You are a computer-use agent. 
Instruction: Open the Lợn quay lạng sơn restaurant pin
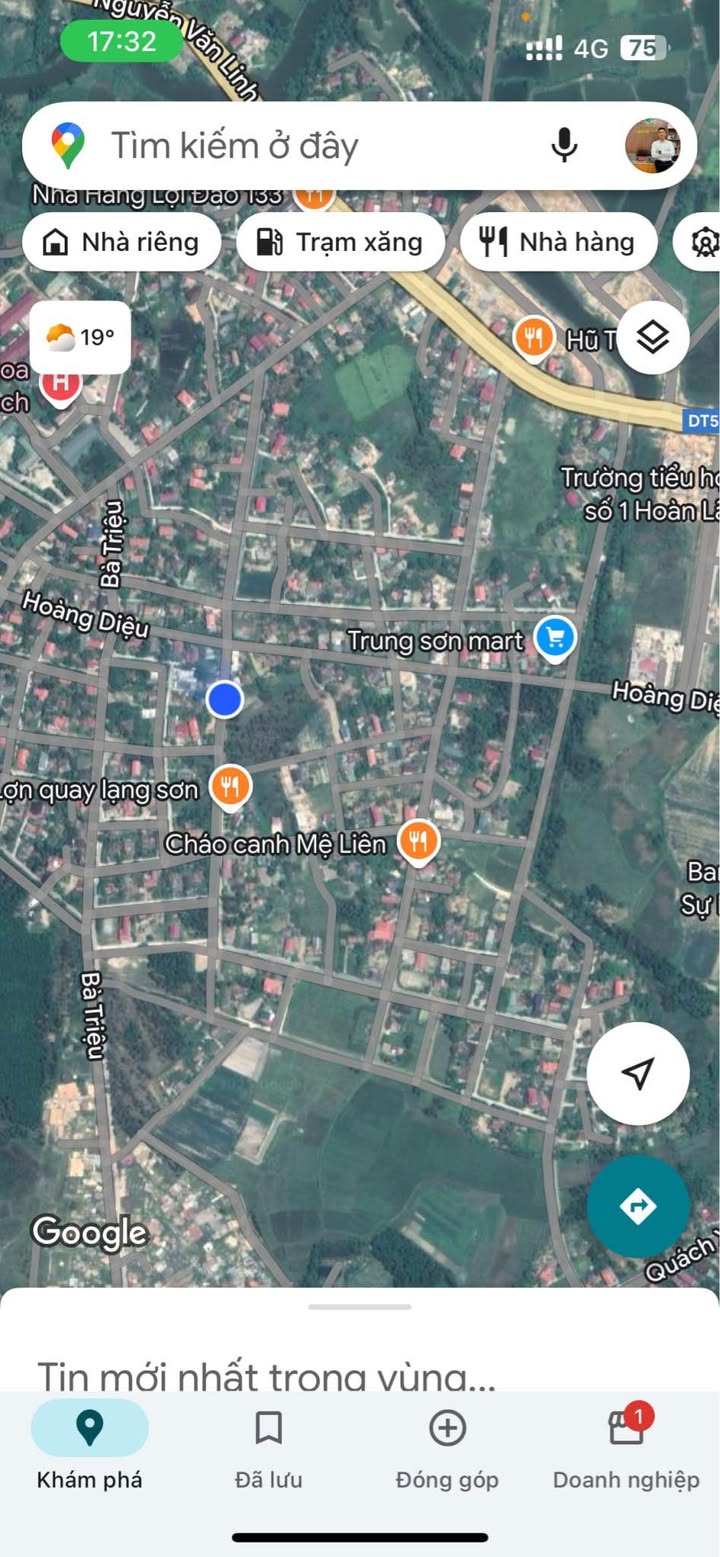coord(231,786)
